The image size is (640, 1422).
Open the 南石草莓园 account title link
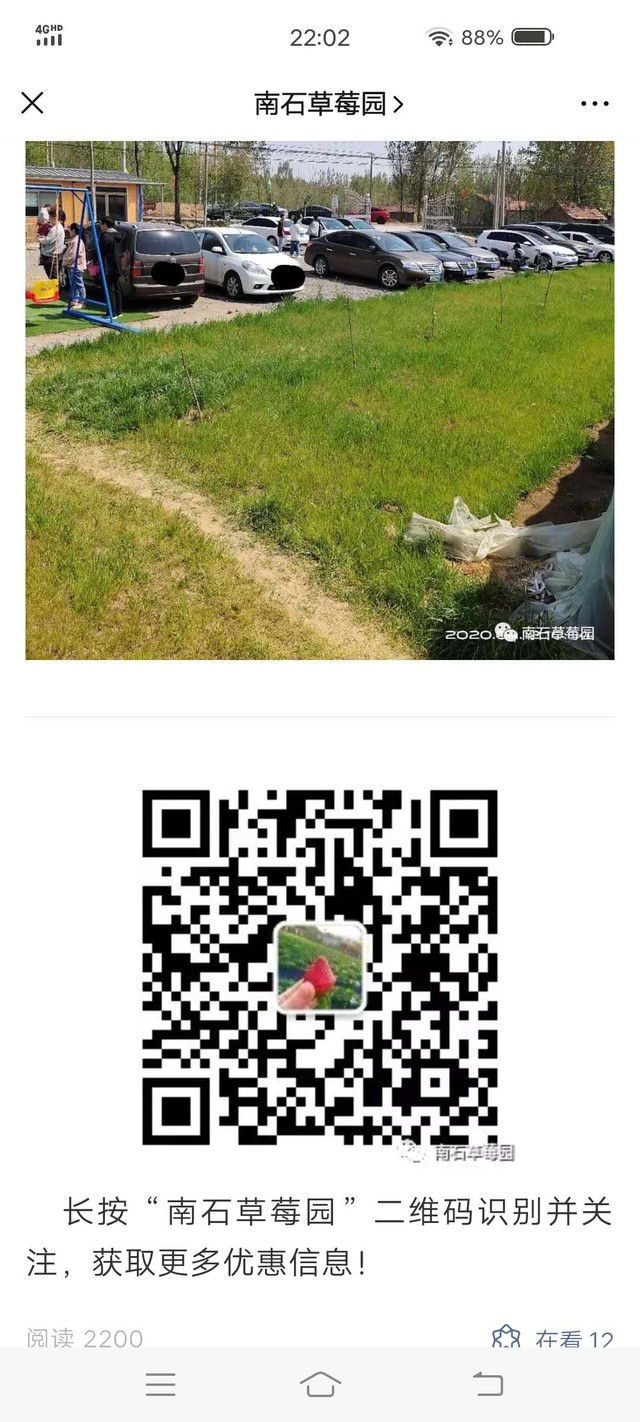329,104
